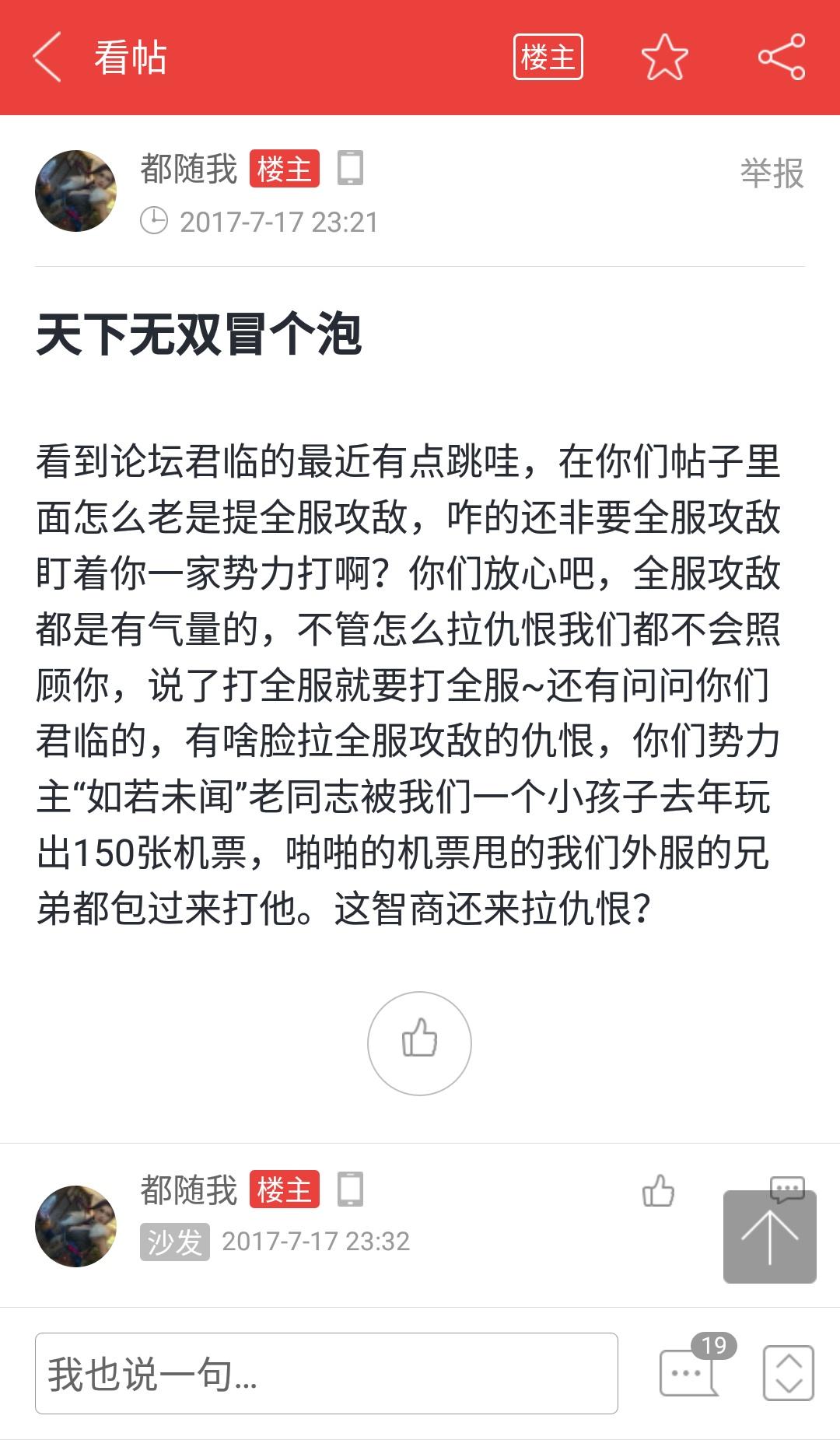840x1440 pixels.
Task: Jump back to top with the arrow button
Action: tap(770, 1236)
